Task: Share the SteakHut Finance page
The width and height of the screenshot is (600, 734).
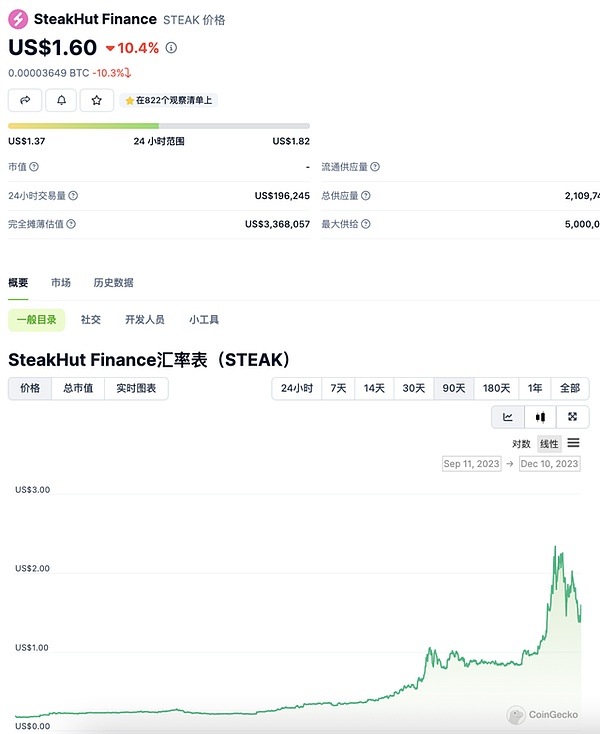Action: [x=25, y=100]
